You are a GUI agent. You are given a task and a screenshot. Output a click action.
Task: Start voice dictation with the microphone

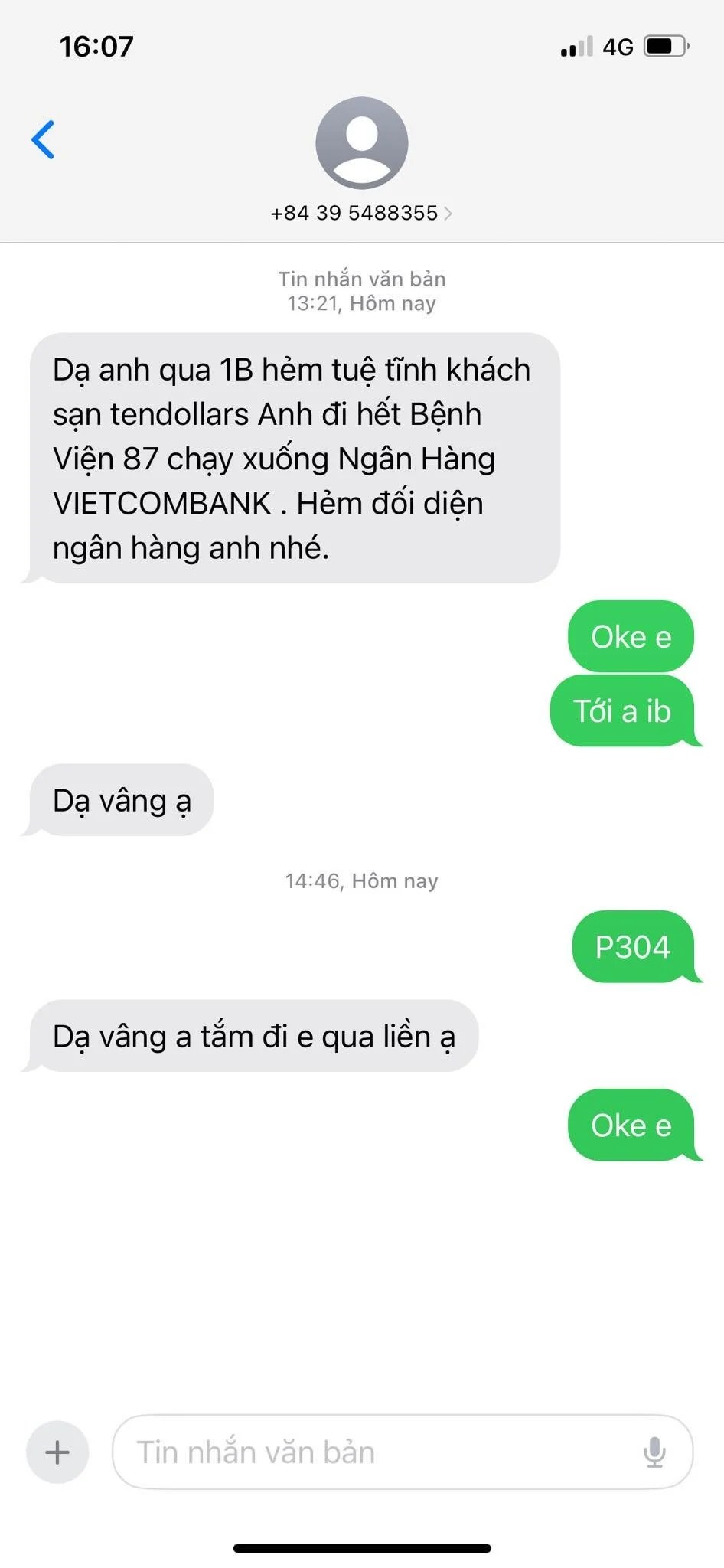(654, 1452)
